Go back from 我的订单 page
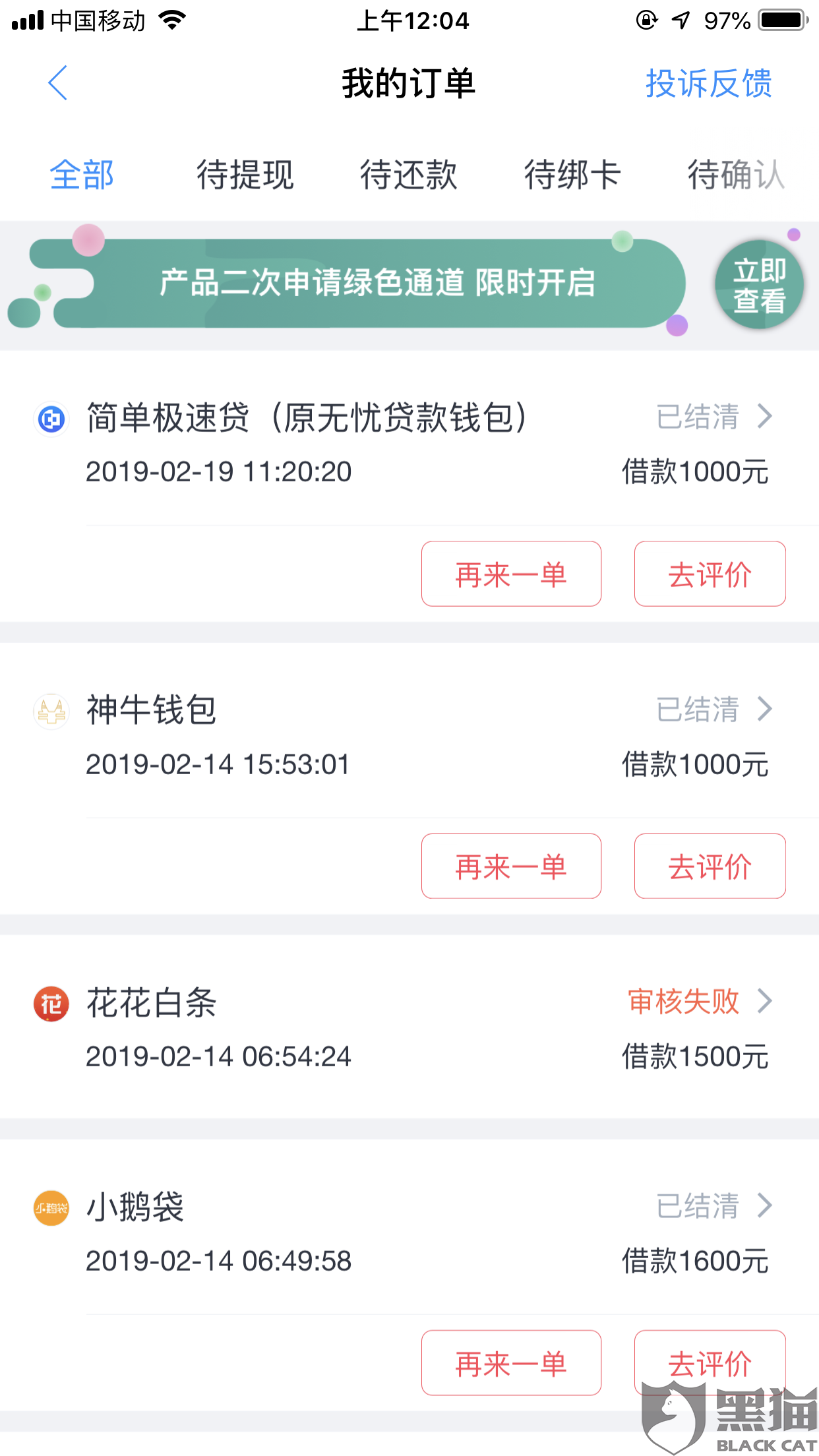Image resolution: width=819 pixels, height=1456 pixels. pos(58,83)
